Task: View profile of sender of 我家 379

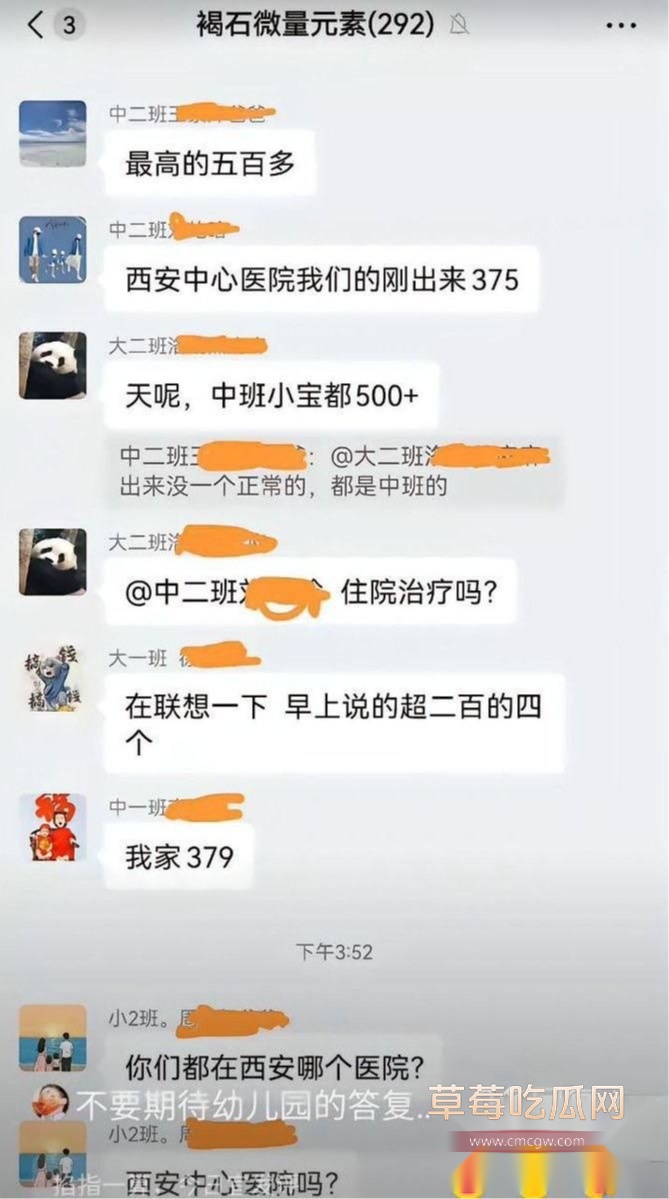Action: [53, 827]
